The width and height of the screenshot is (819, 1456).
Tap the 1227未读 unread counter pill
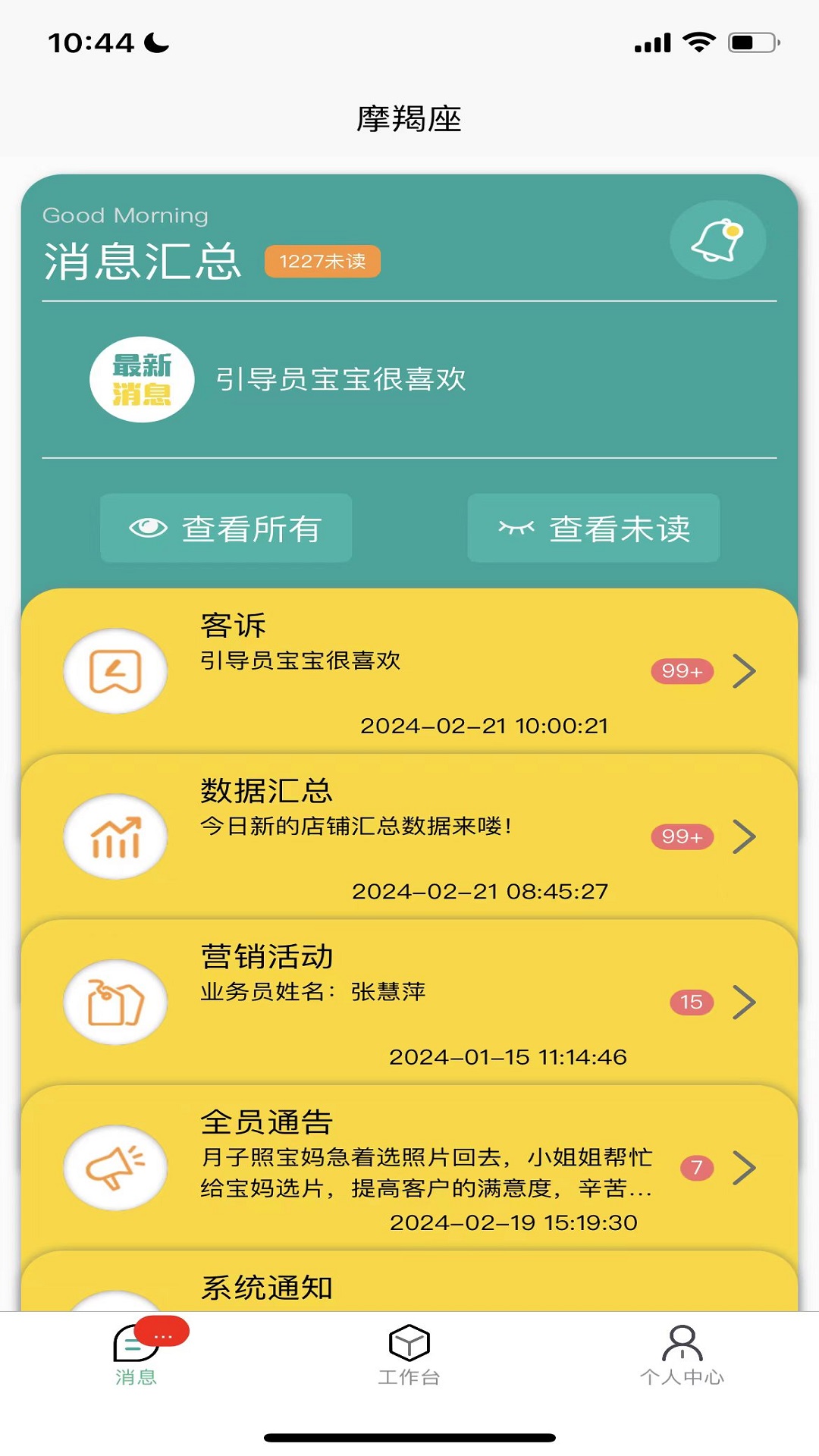point(322,261)
